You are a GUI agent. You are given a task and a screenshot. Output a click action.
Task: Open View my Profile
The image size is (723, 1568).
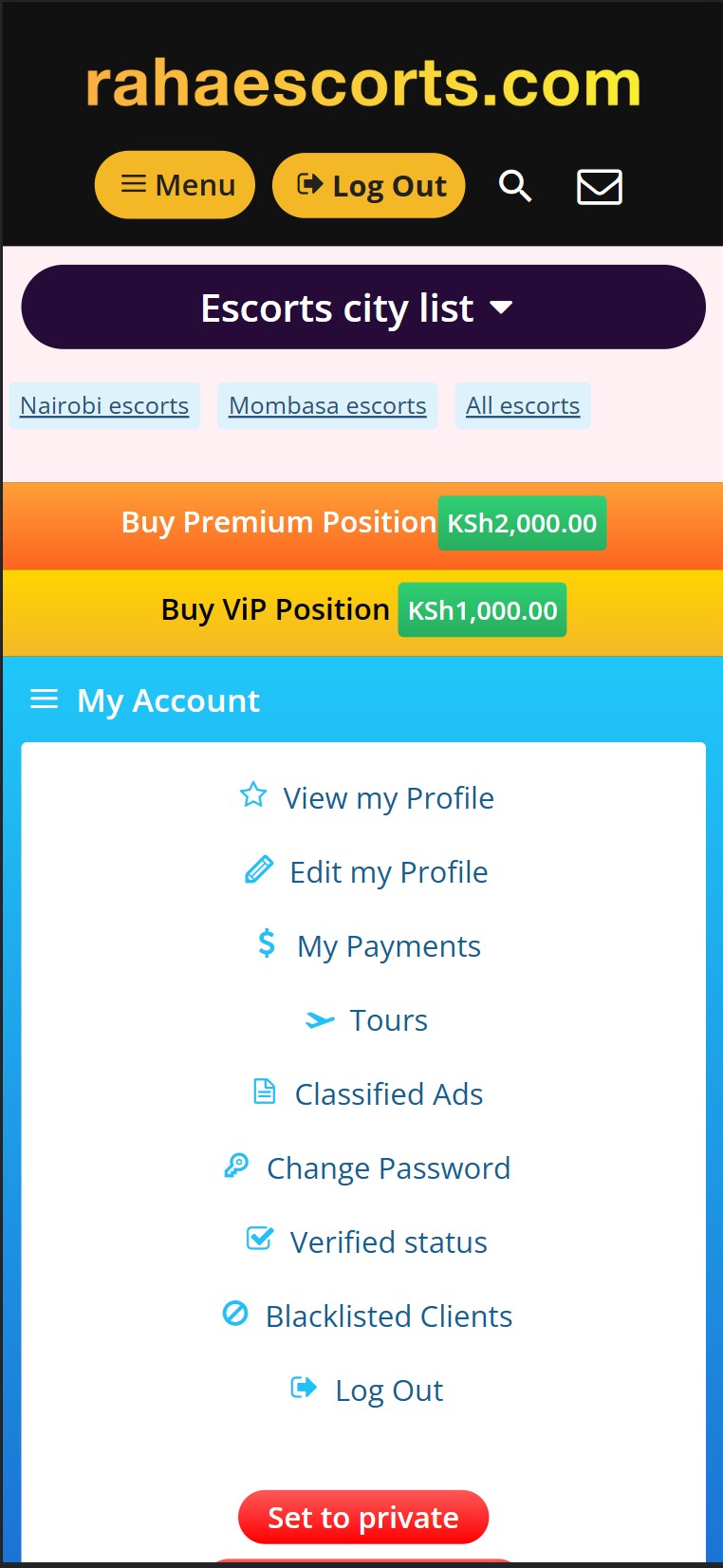pyautogui.click(x=366, y=798)
